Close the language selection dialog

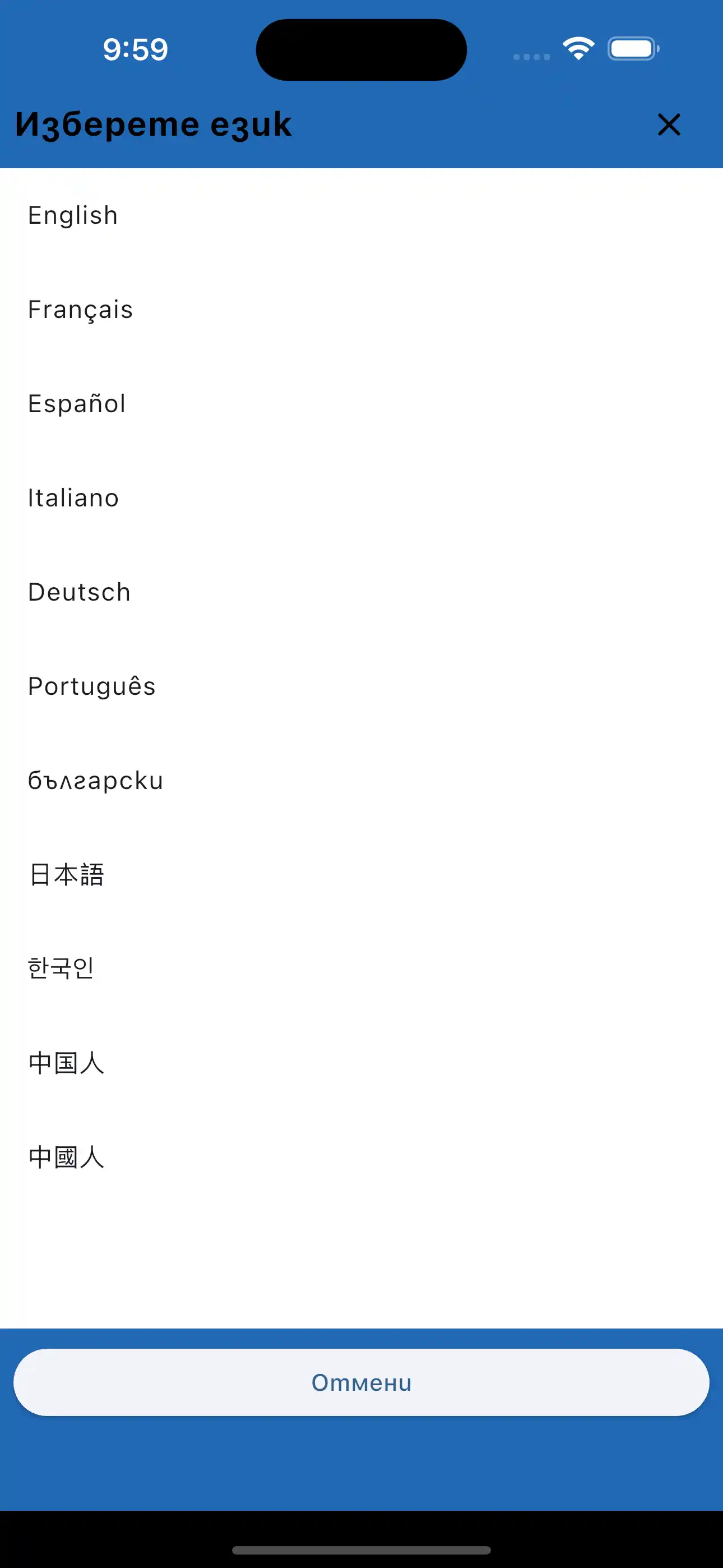[669, 125]
